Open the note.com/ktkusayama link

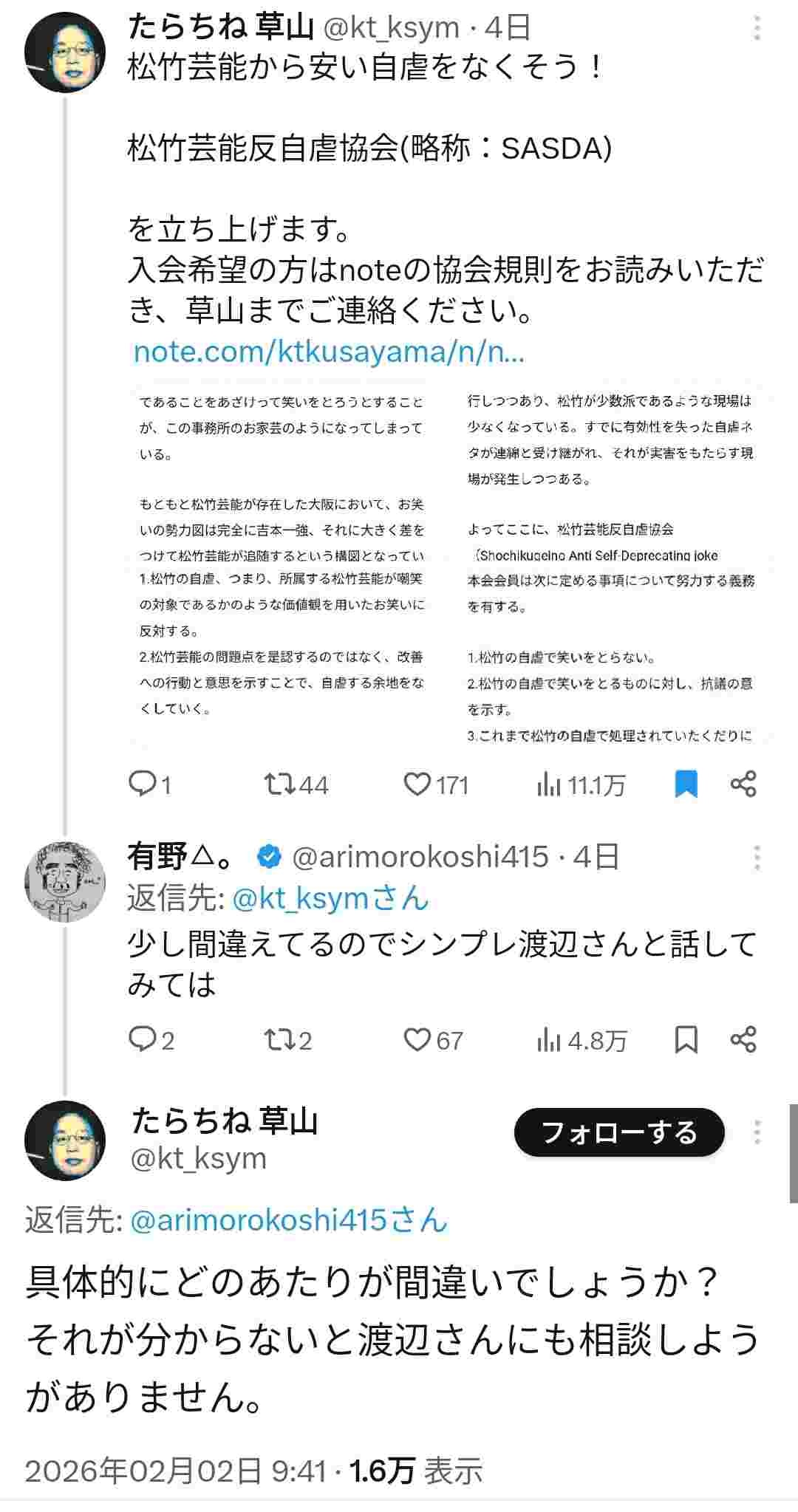(x=329, y=352)
